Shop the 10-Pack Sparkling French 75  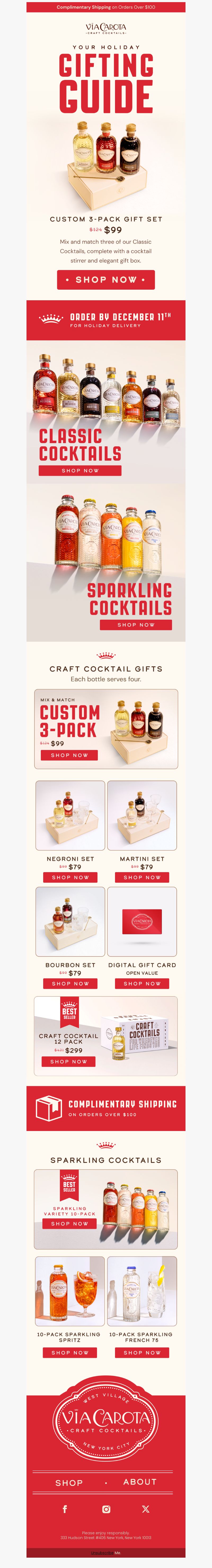(142, 1352)
